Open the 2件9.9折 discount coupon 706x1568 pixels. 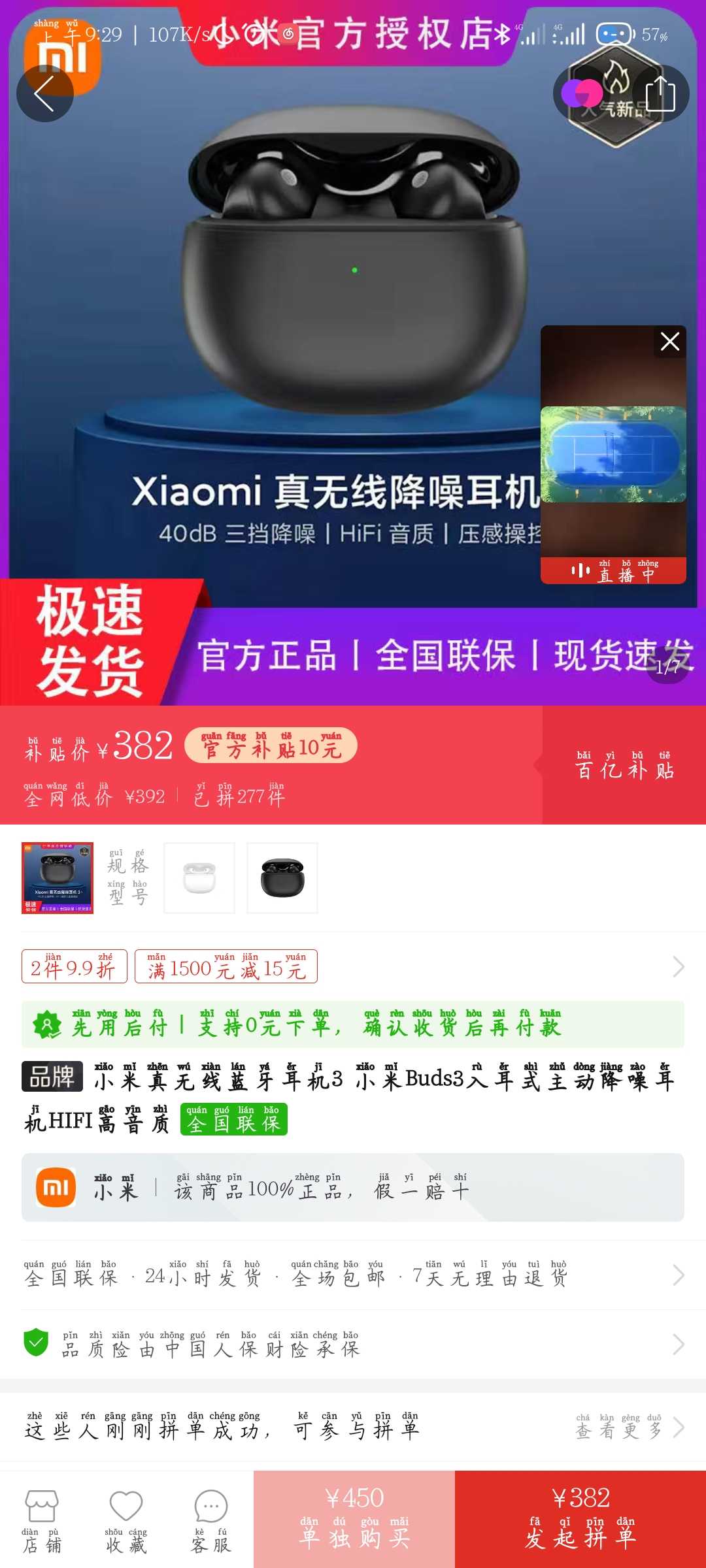pos(75,966)
